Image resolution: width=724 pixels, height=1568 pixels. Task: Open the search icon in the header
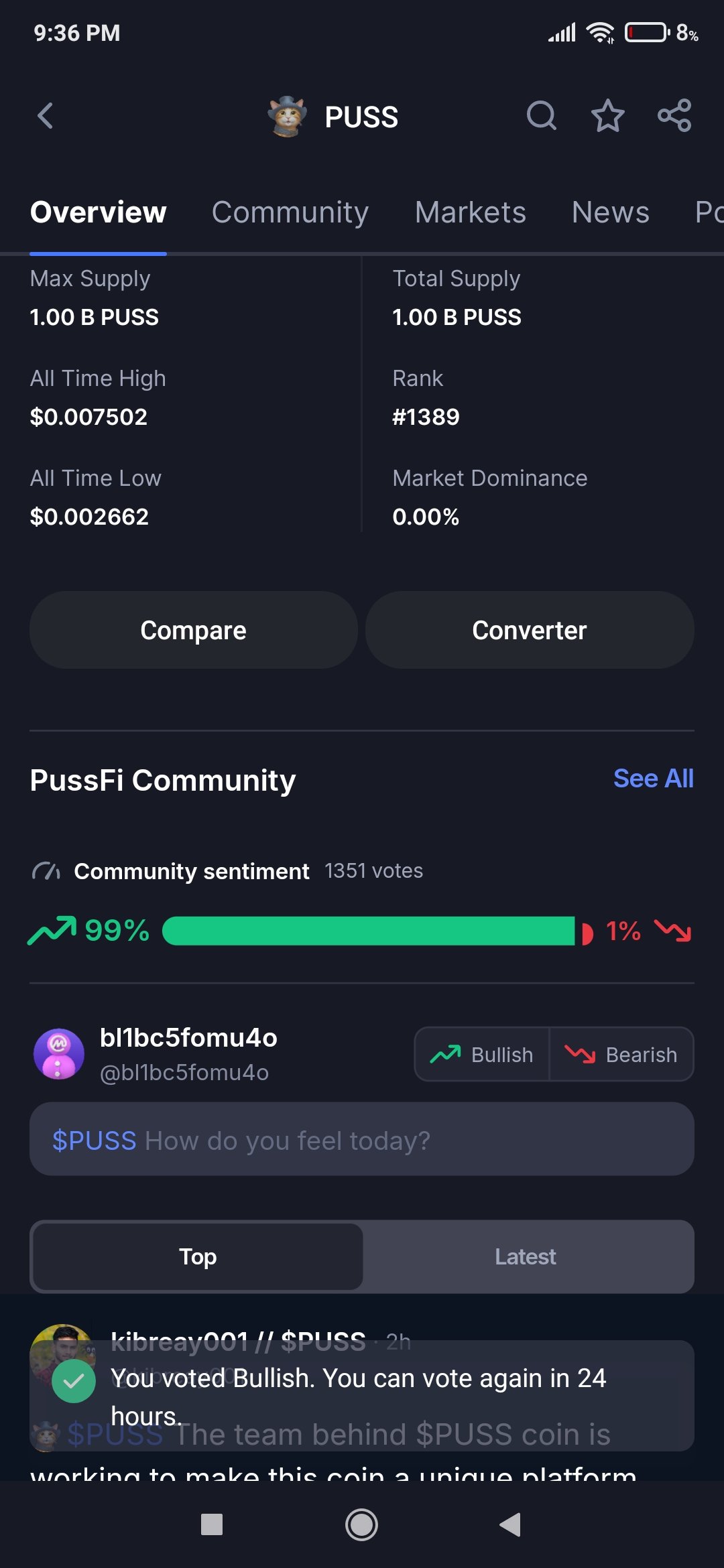click(542, 116)
